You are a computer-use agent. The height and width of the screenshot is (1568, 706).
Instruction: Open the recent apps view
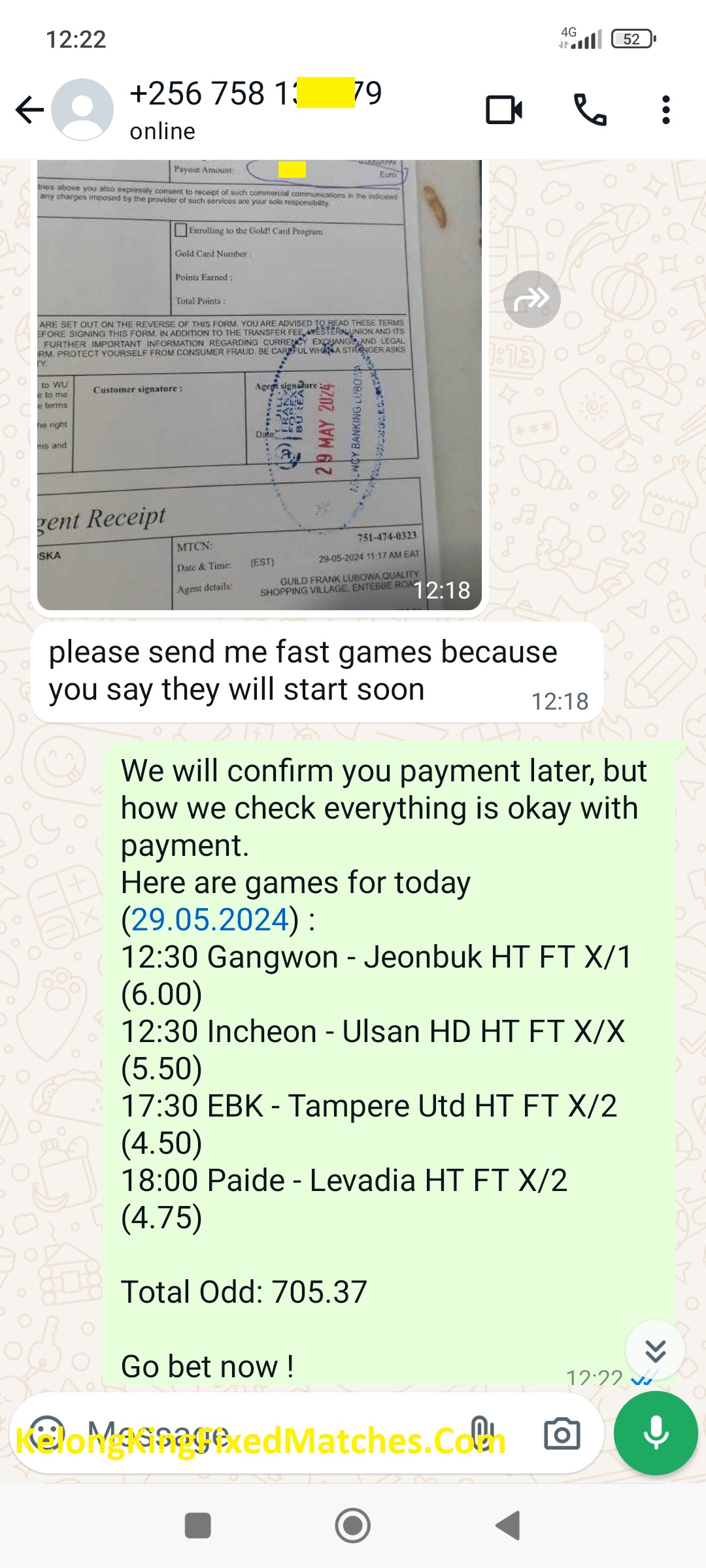197,1526
